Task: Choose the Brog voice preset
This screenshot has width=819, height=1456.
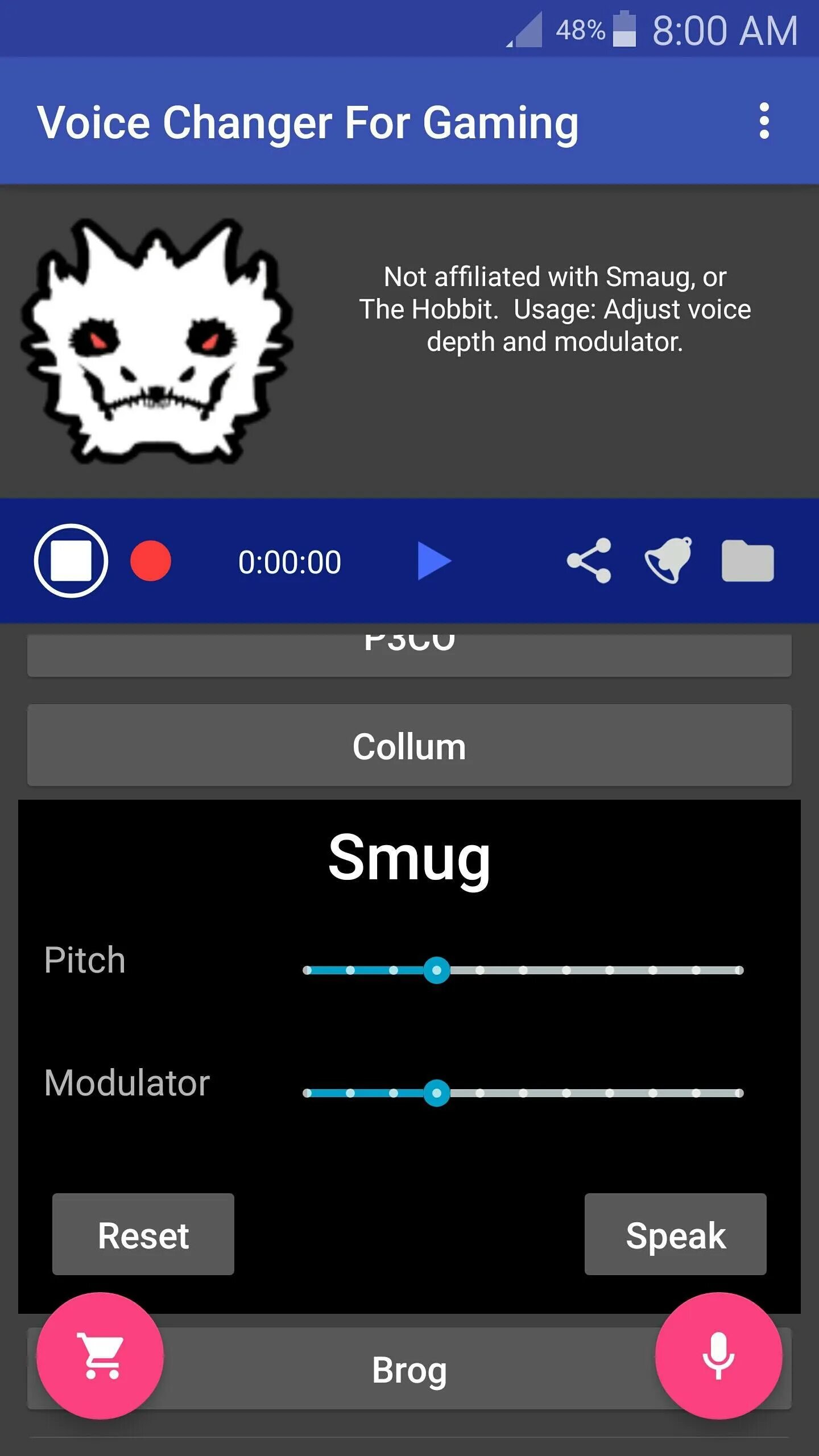Action: tap(408, 1368)
